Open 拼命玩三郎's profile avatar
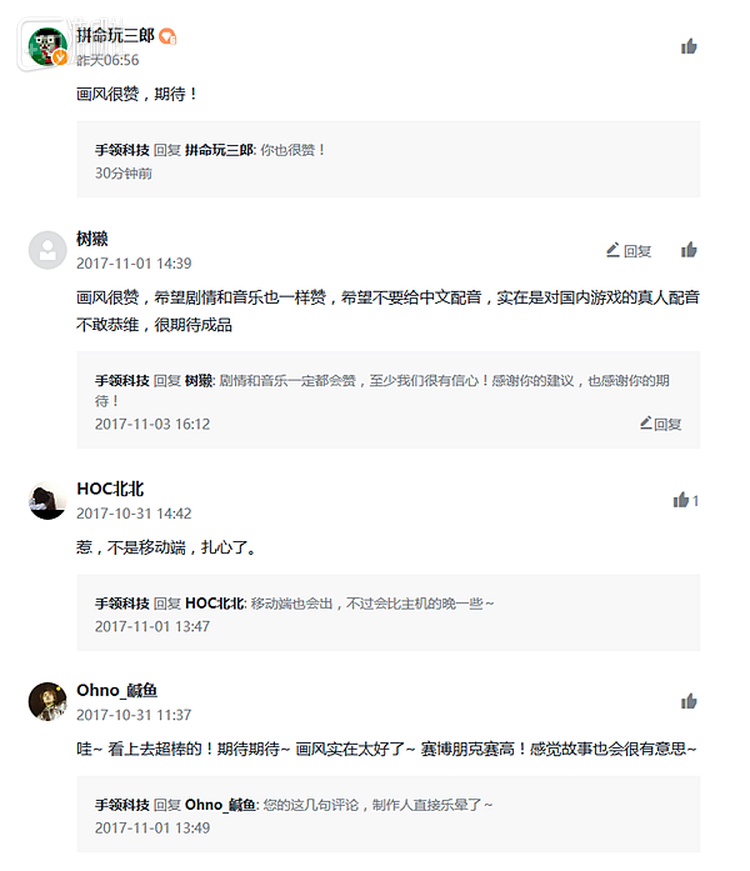750x871 pixels. 46,46
